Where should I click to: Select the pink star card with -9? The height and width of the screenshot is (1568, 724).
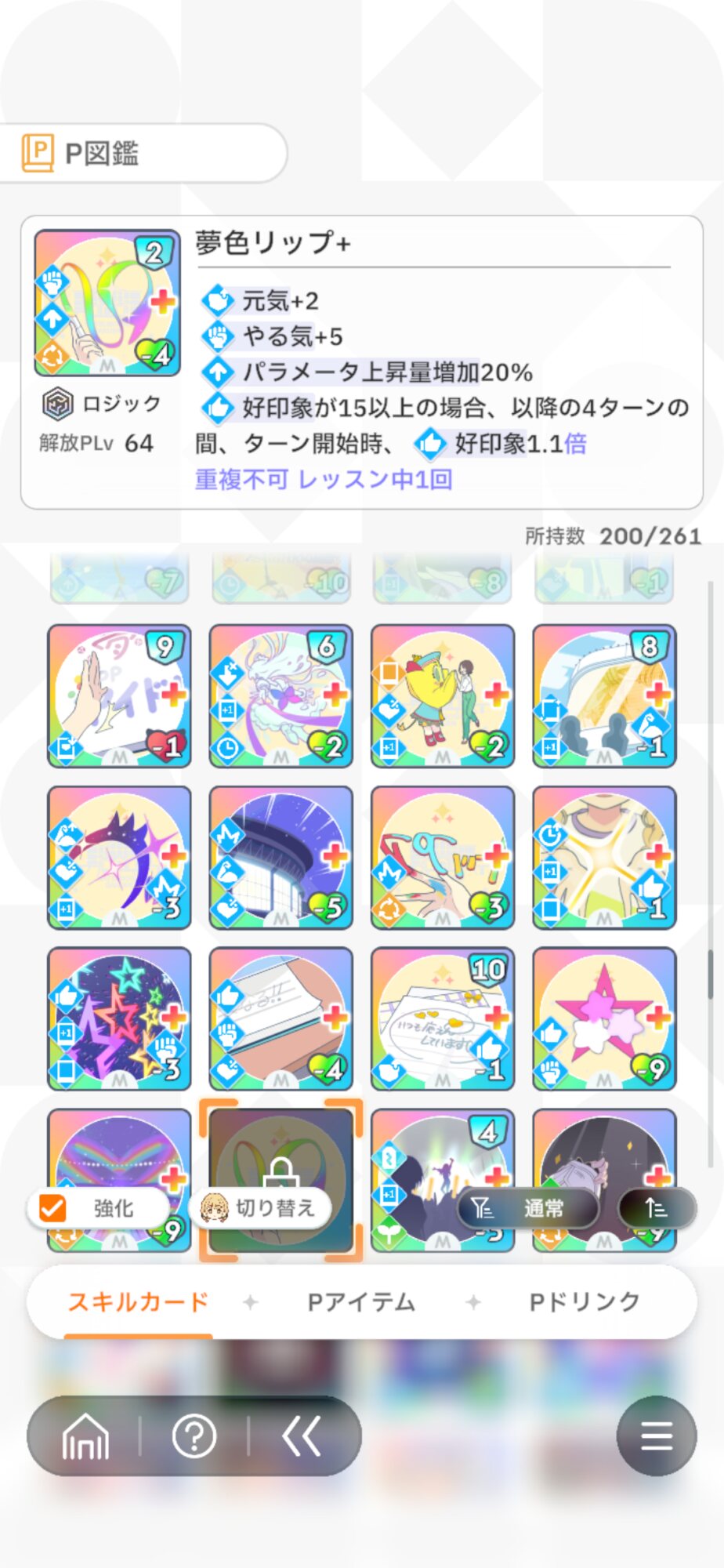[x=604, y=1018]
